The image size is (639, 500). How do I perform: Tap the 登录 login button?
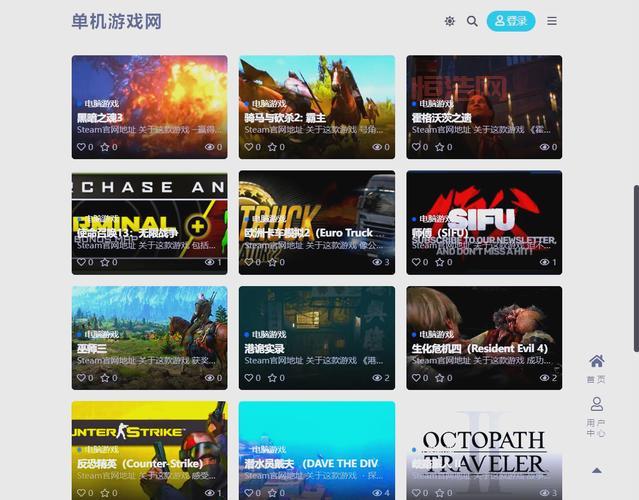click(x=510, y=21)
